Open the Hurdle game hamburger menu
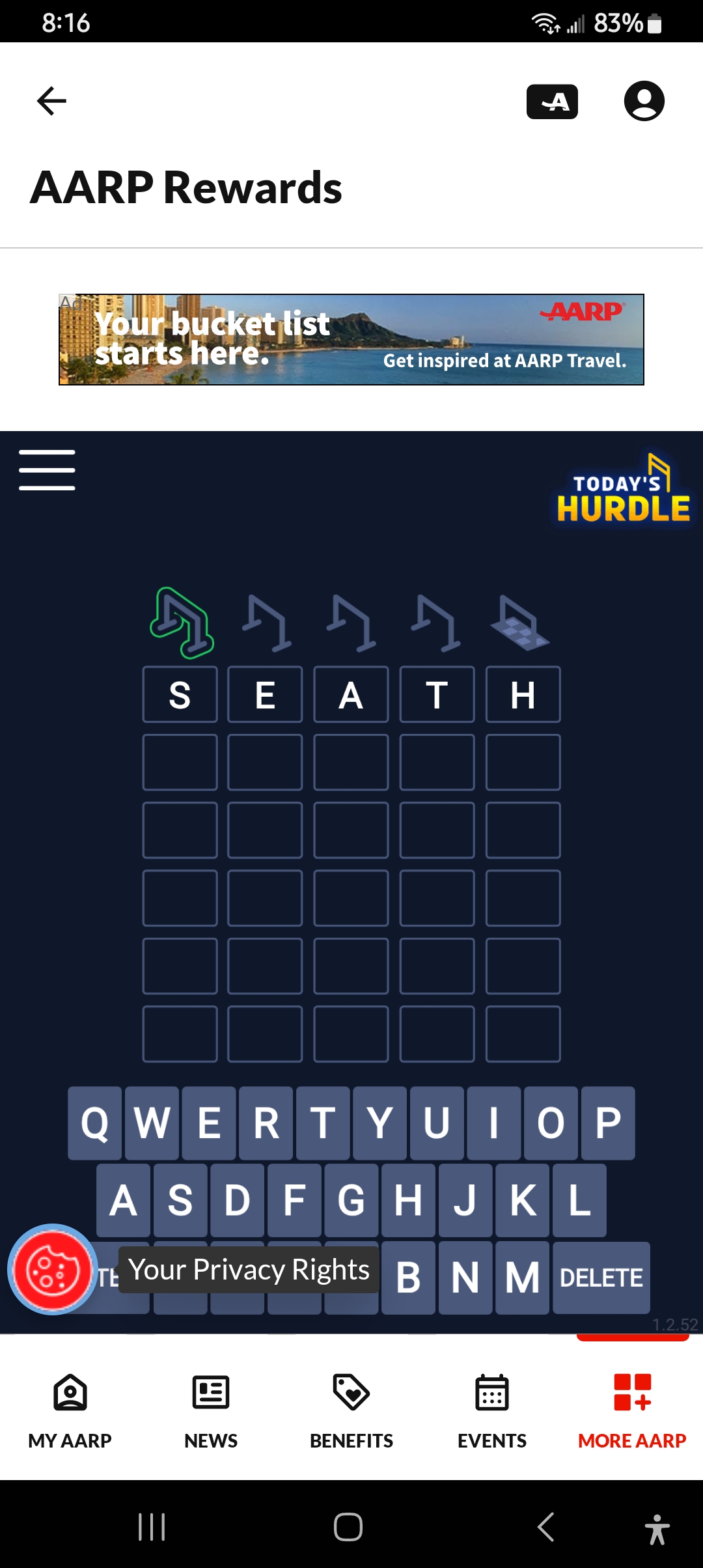Image resolution: width=703 pixels, height=1568 pixels. point(47,469)
